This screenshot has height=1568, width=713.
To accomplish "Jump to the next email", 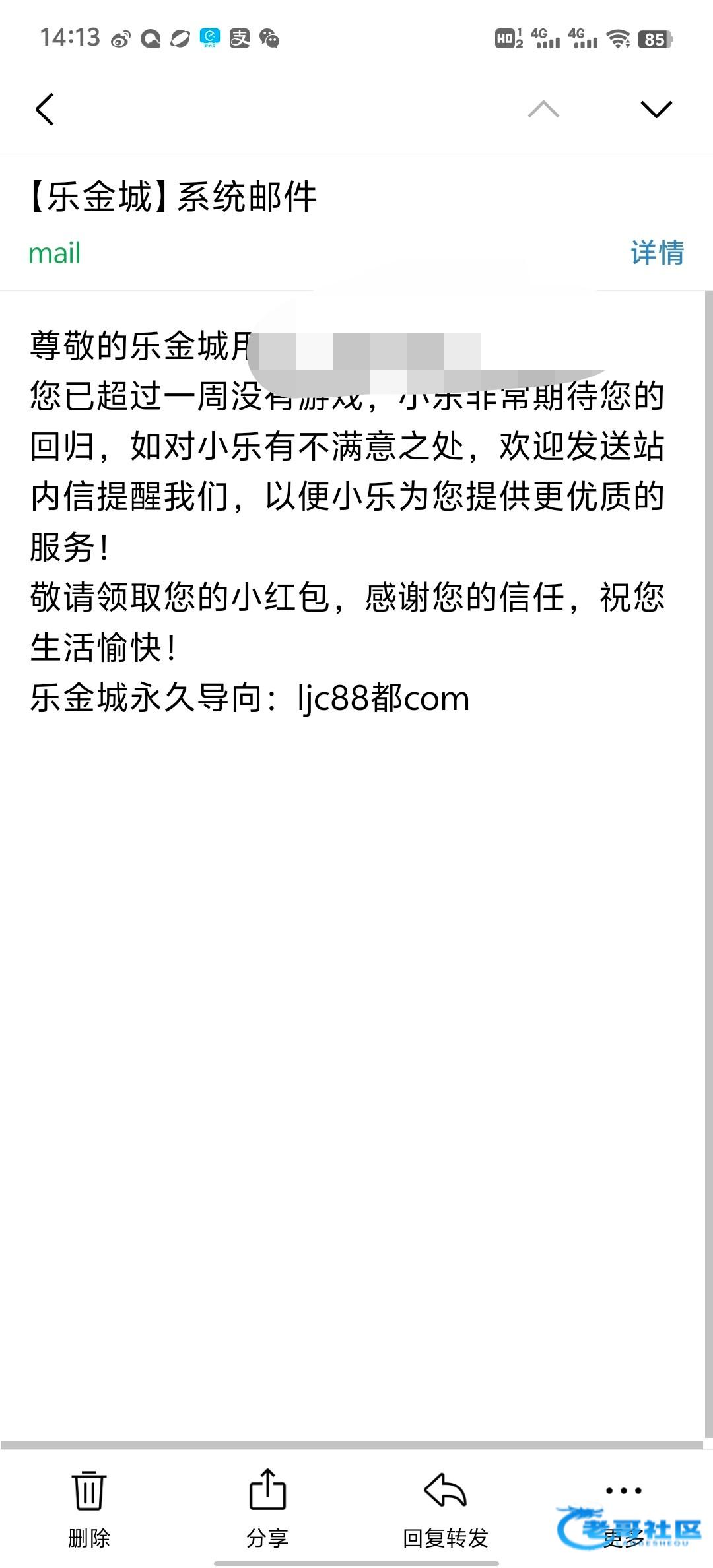I will coord(656,109).
